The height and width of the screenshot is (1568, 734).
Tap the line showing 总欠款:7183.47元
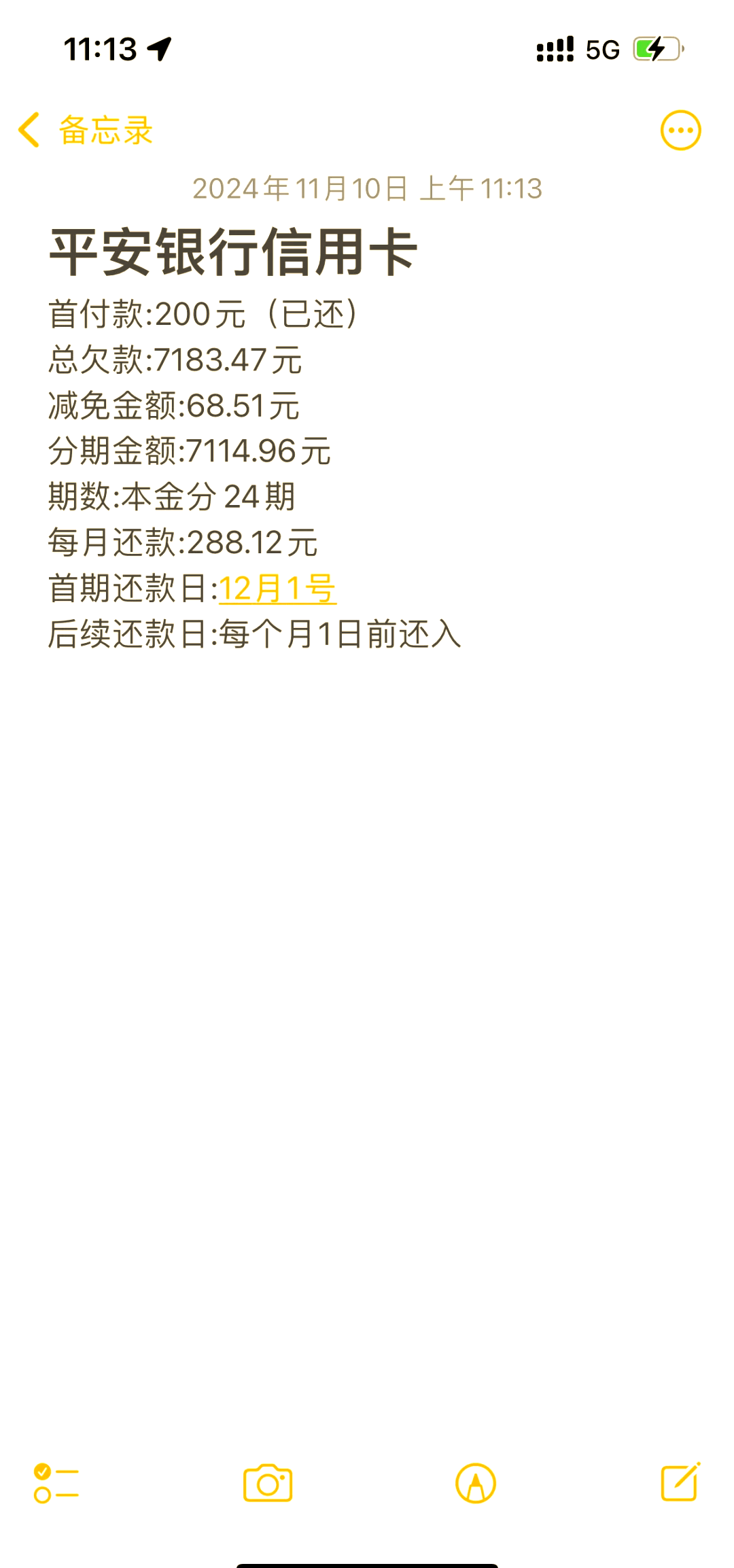(175, 361)
